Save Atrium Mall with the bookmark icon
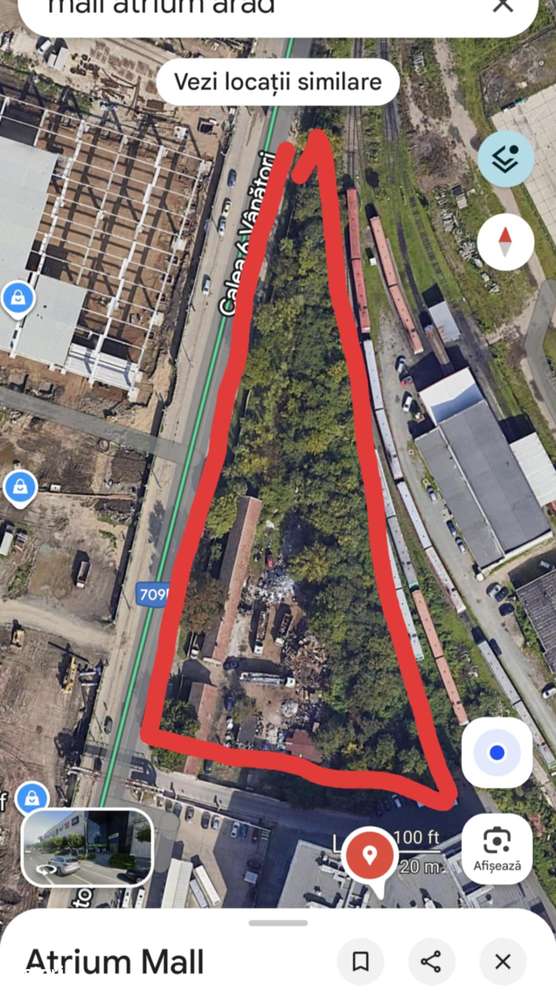Viewport: 556px width, 1000px height. (x=360, y=962)
